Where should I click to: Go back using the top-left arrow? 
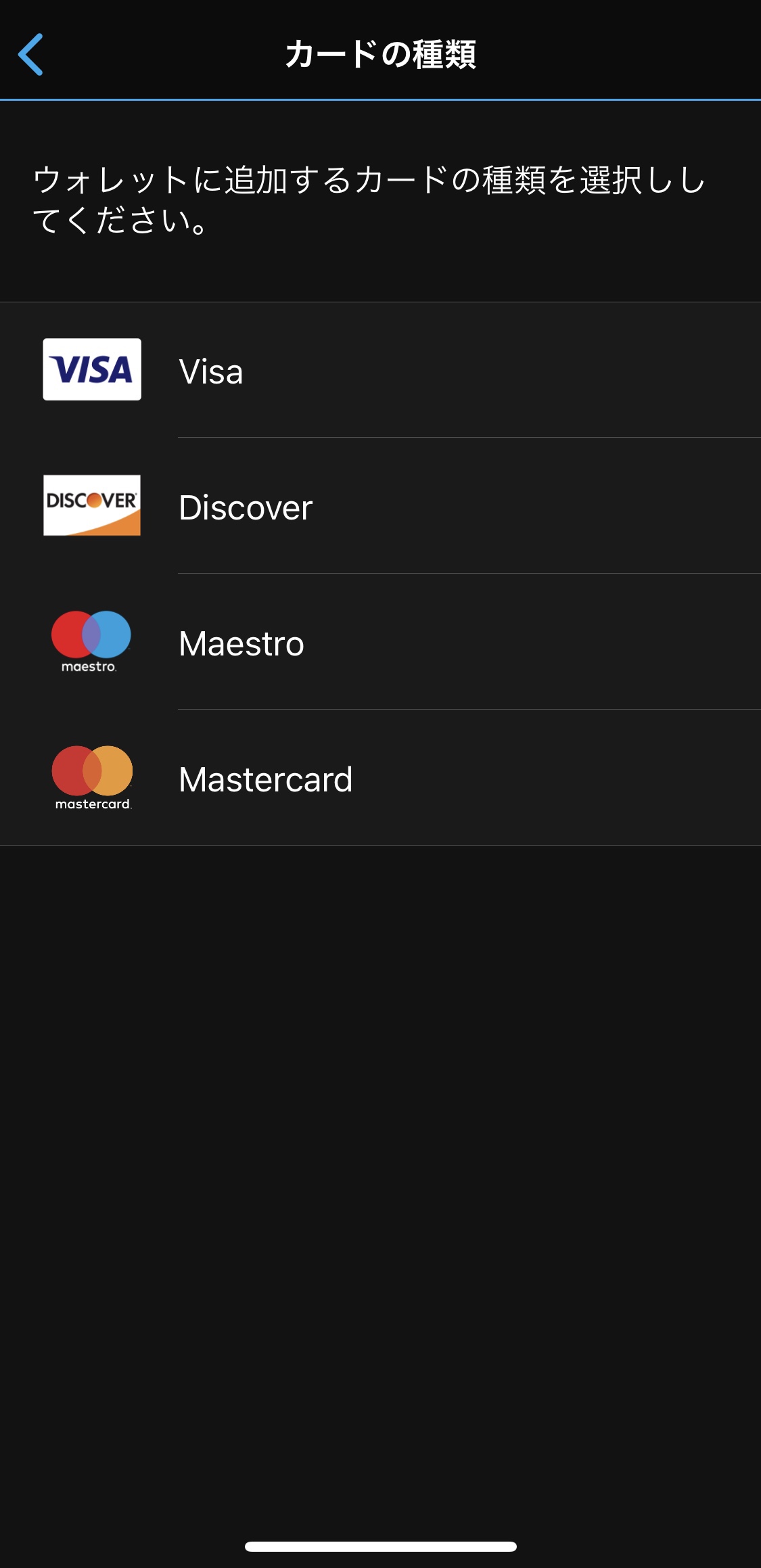31,54
